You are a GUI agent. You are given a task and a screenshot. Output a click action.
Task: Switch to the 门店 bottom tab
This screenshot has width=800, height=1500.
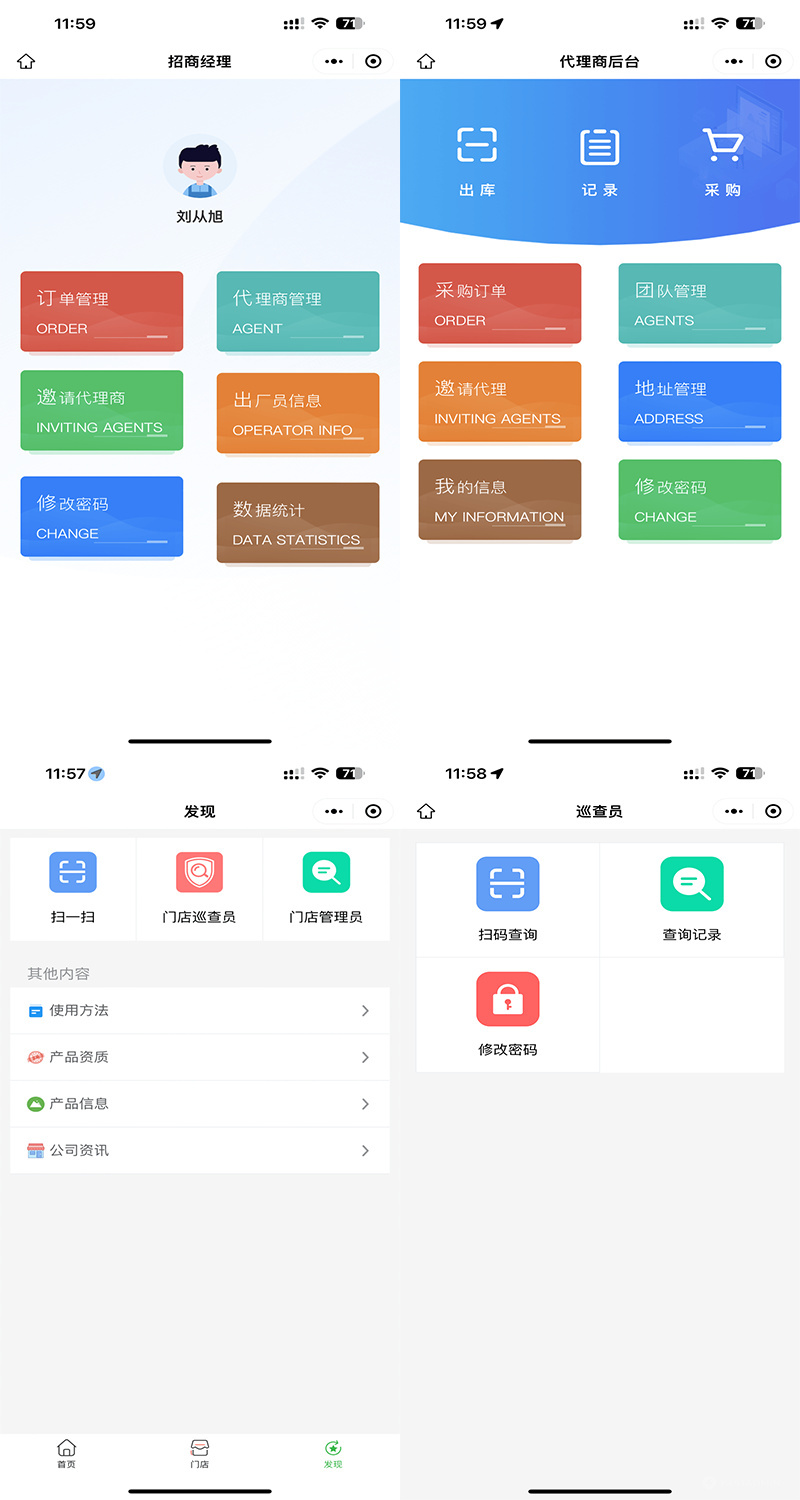pos(199,1453)
